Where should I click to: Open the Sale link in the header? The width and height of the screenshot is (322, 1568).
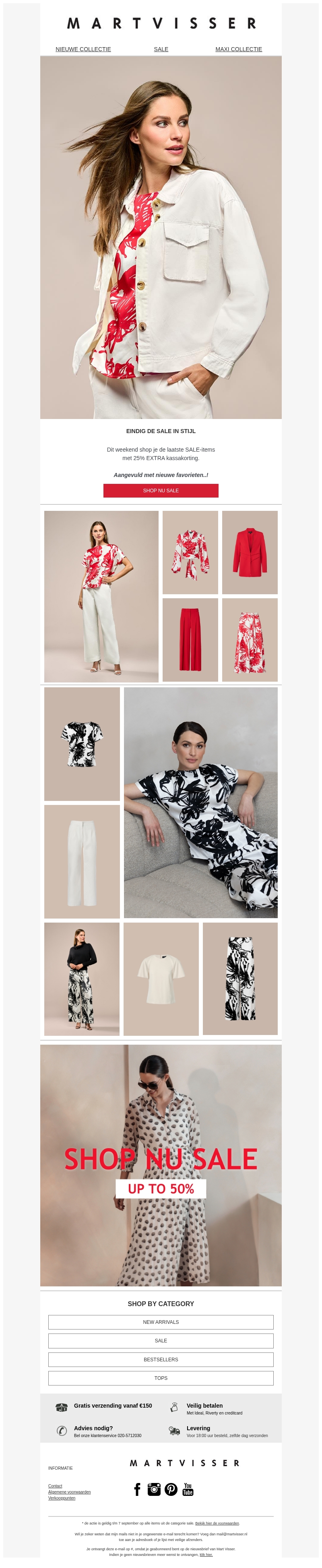161,49
